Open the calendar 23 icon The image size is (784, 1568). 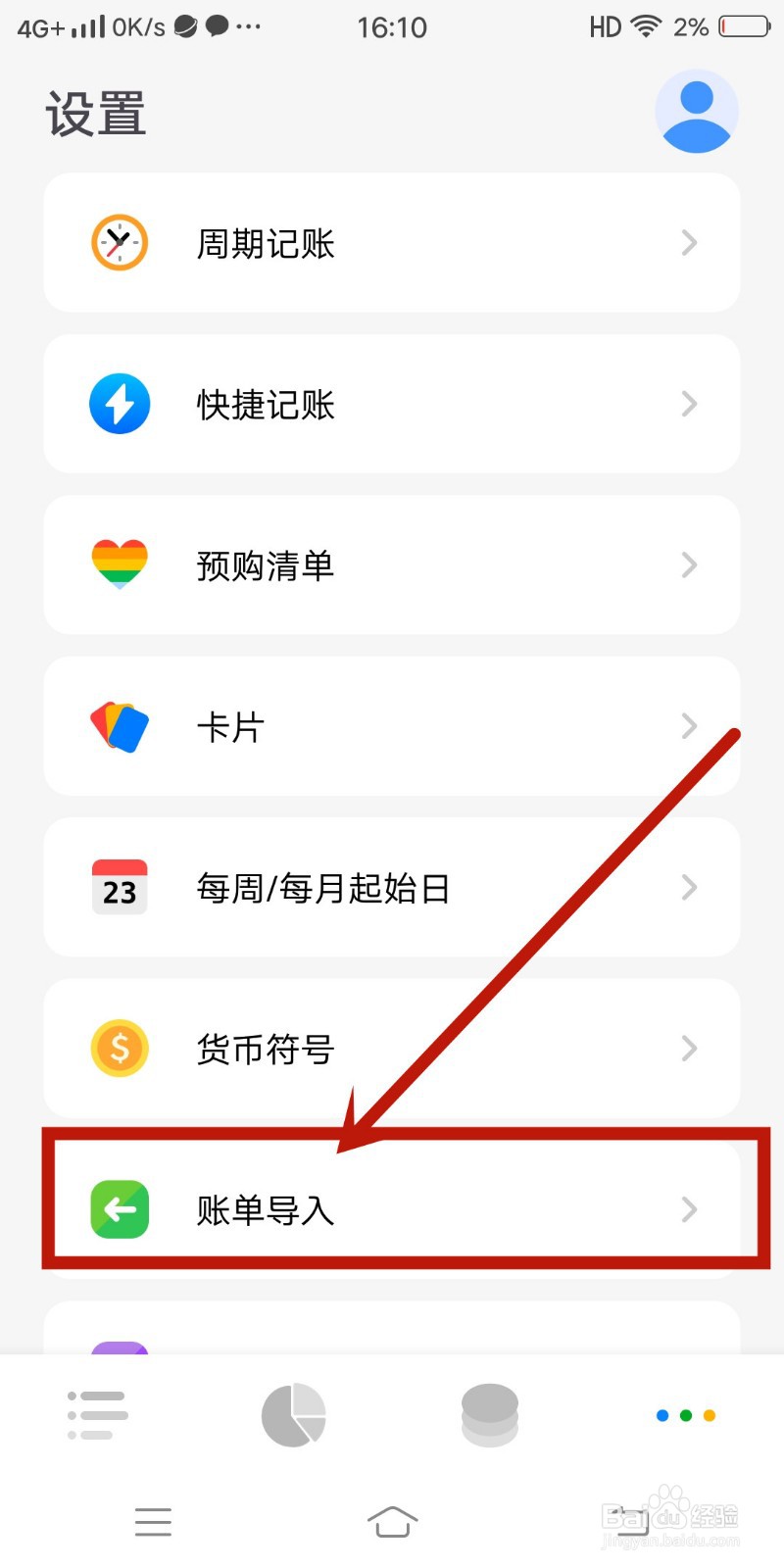pos(119,887)
